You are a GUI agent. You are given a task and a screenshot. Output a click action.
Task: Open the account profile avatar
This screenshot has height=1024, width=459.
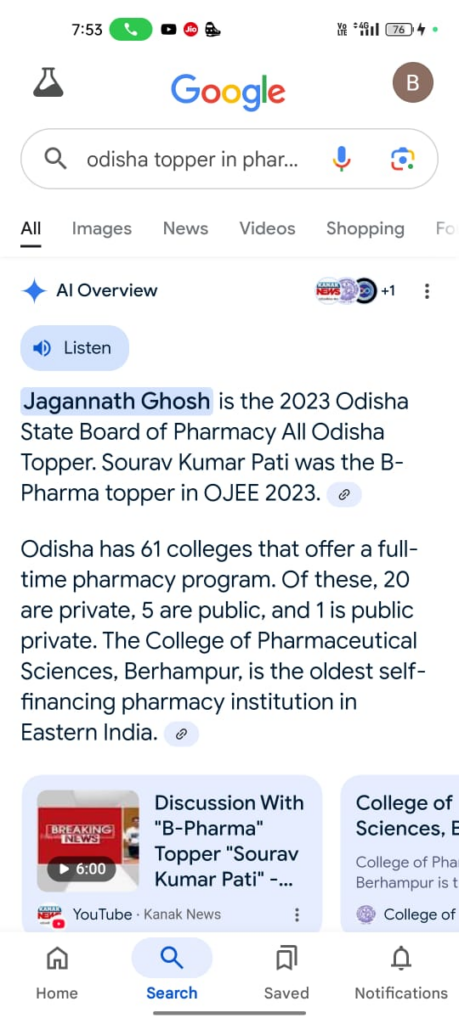point(413,83)
